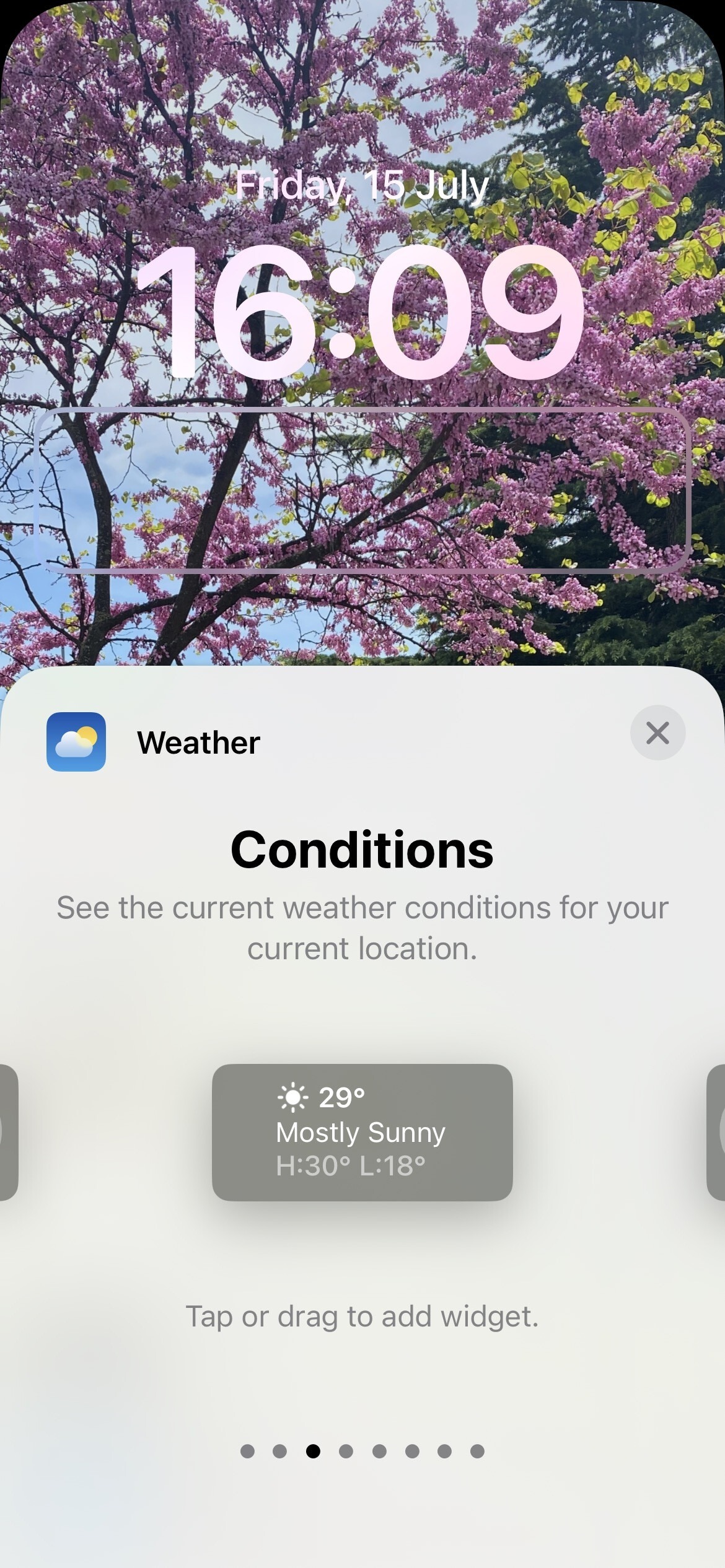Tap the page indicator dots
Viewport: 725px width, 1568px height.
pos(362,1451)
